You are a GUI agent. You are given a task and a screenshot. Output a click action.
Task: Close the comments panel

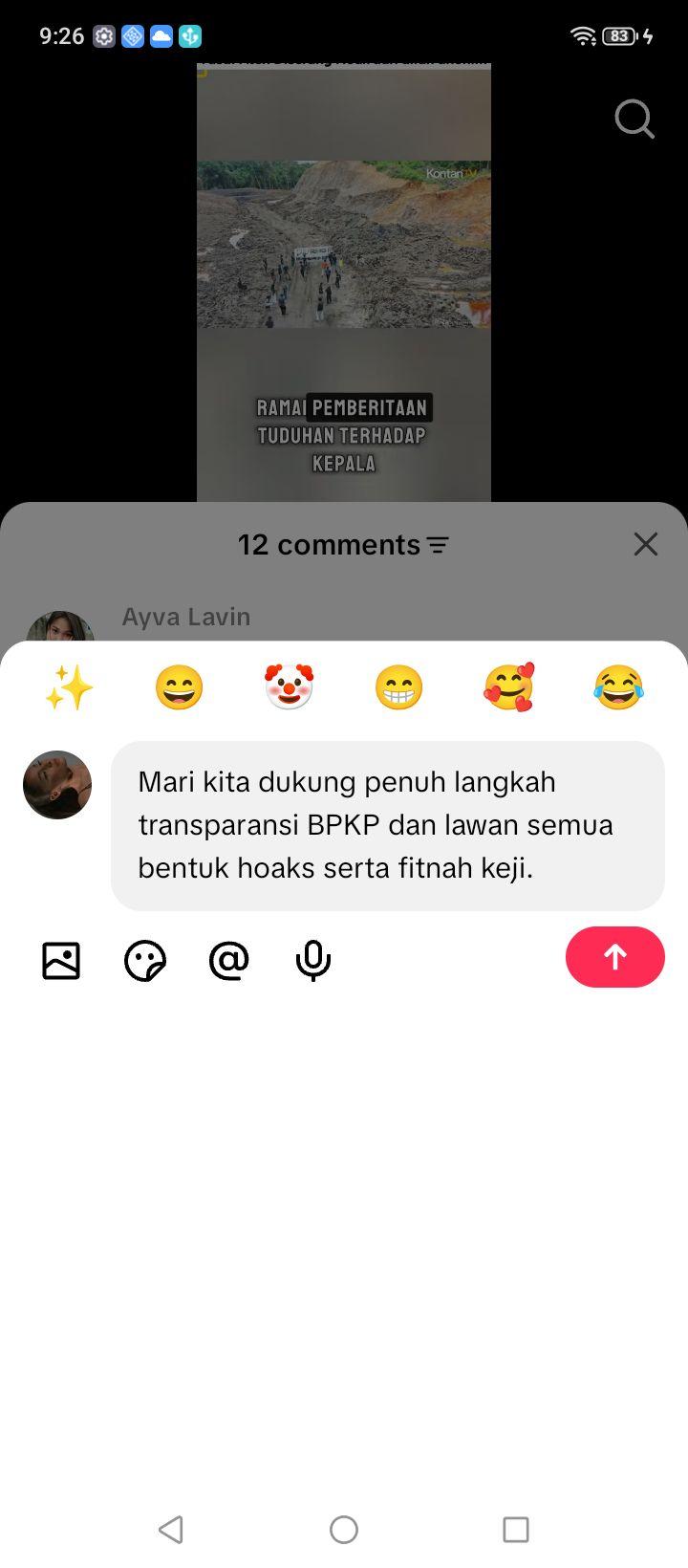pos(646,544)
